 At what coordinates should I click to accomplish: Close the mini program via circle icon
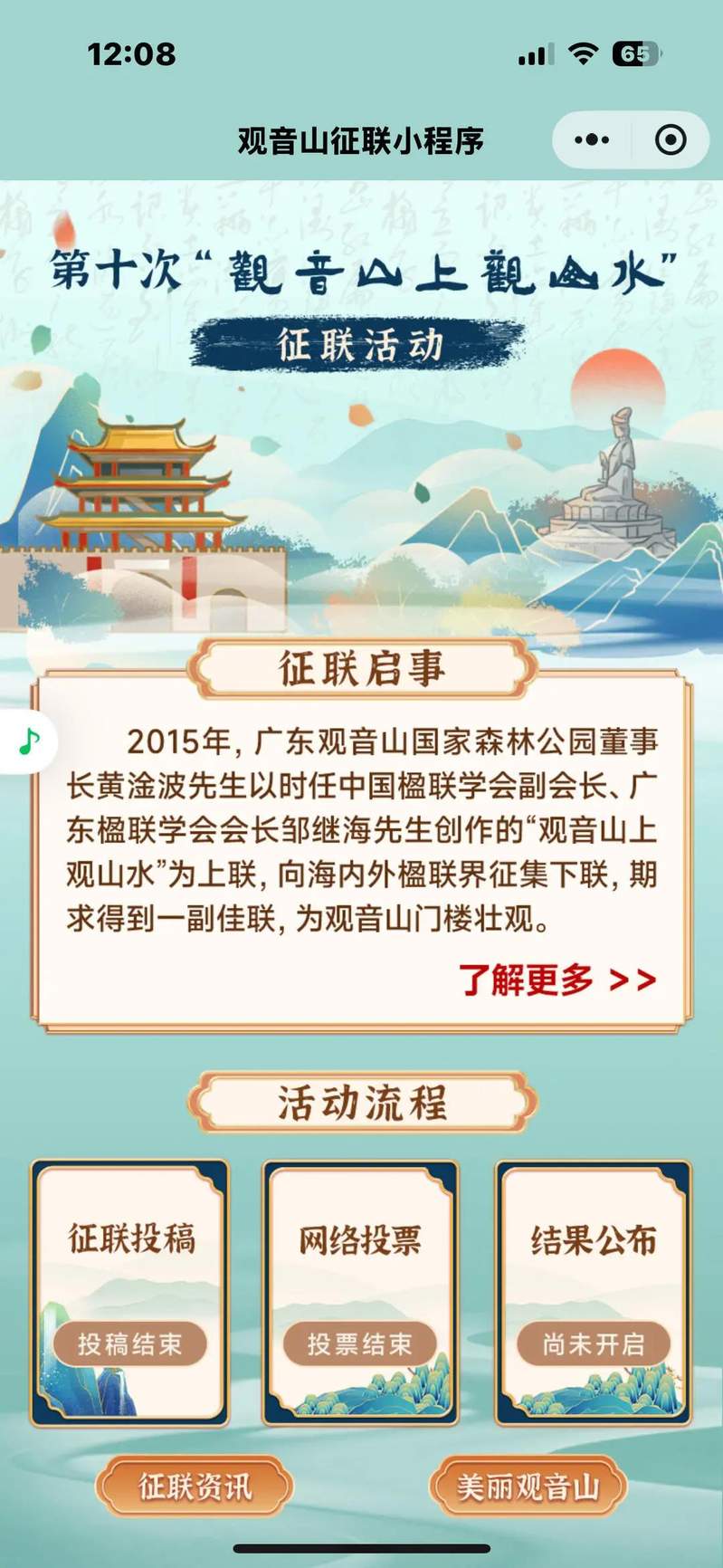671,139
